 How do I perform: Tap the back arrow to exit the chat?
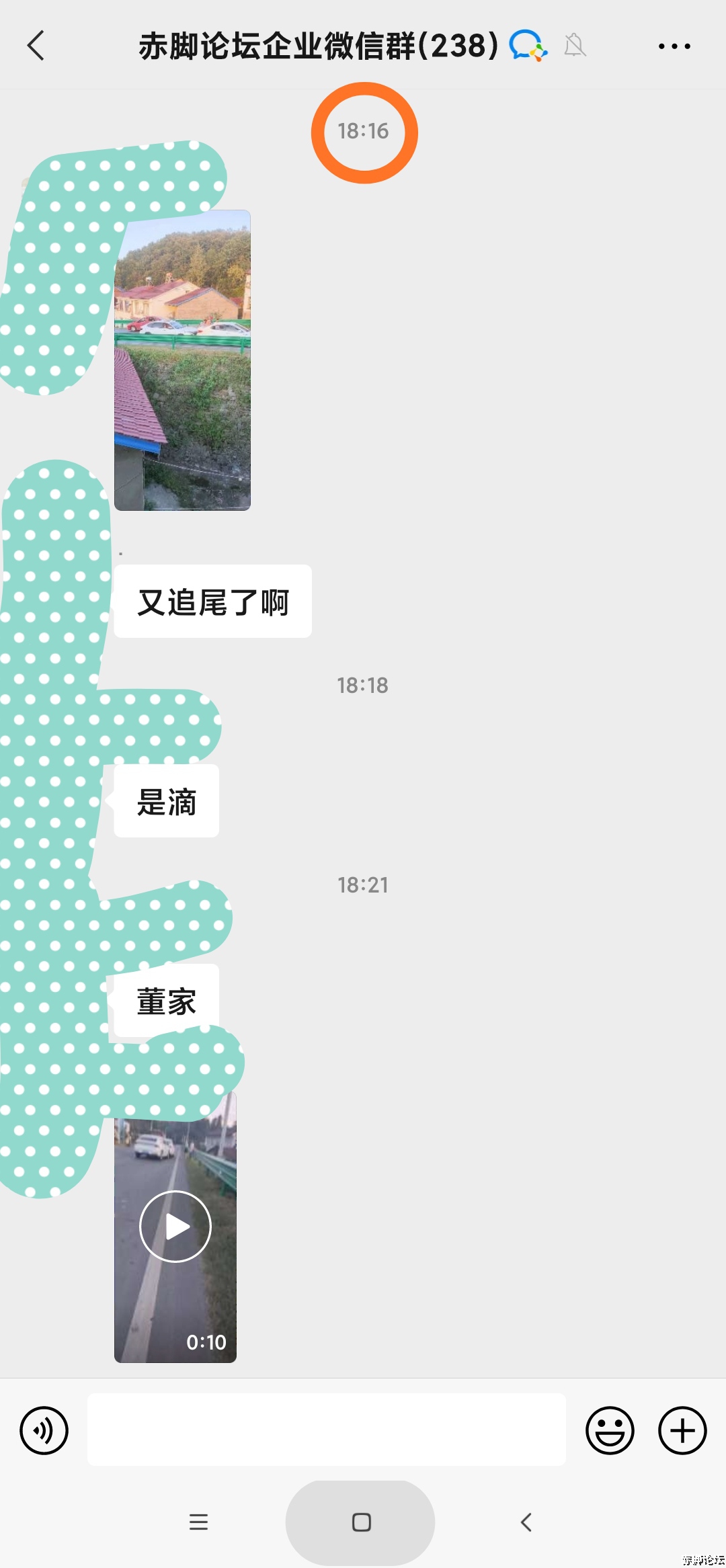point(37,46)
